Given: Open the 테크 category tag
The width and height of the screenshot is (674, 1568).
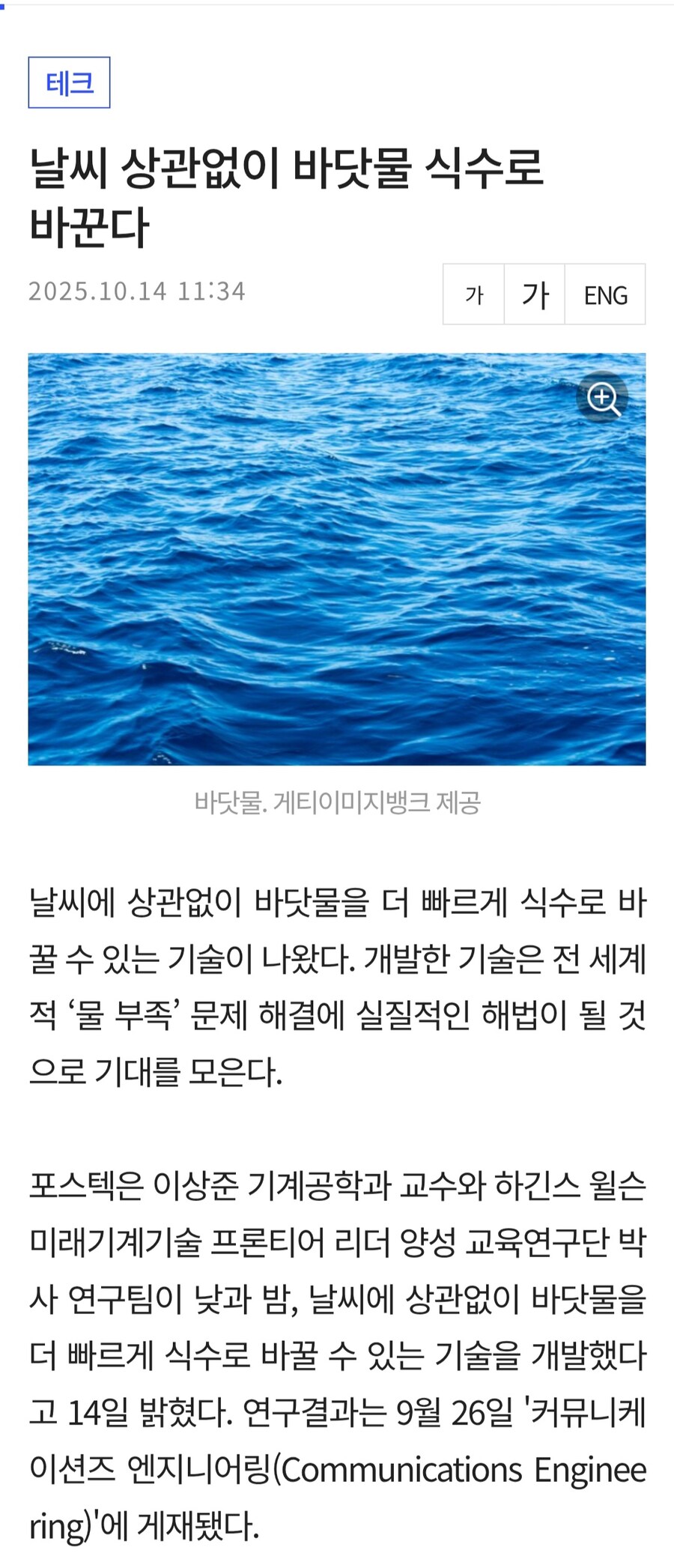Looking at the screenshot, I should 69,82.
